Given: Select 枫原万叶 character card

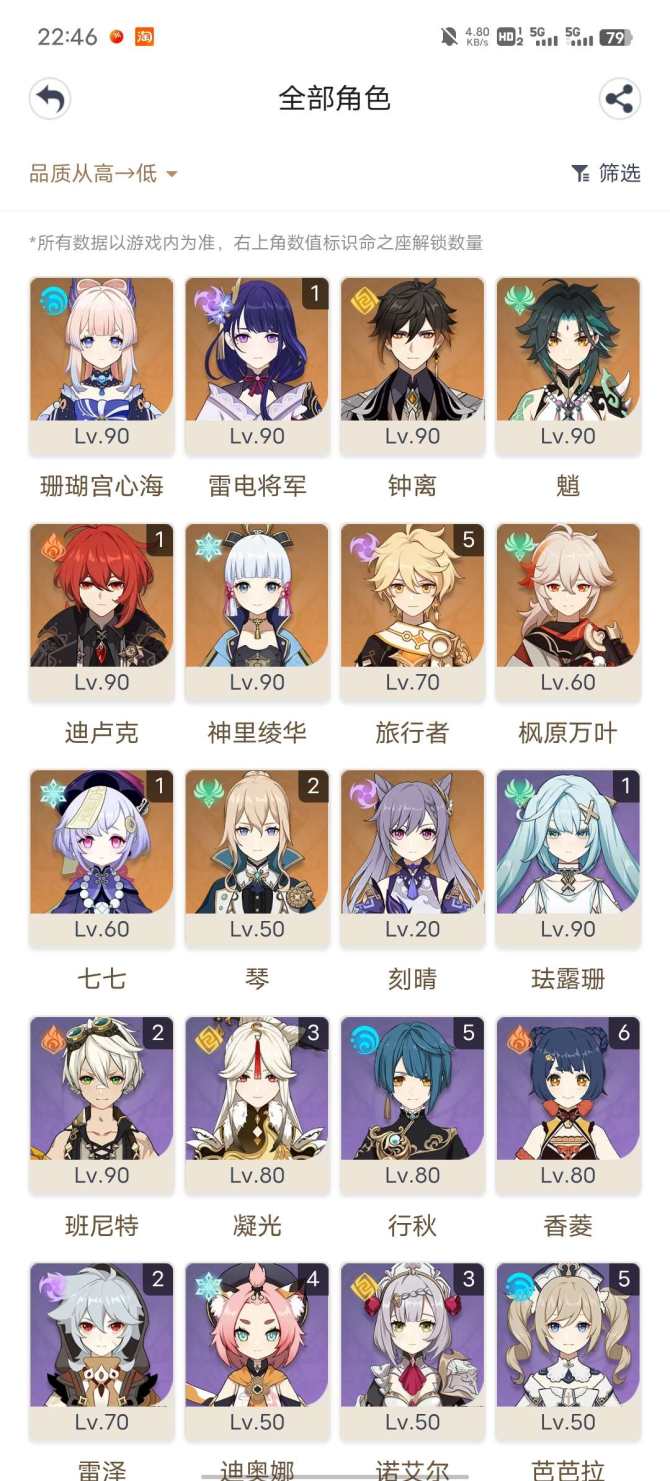Looking at the screenshot, I should pyautogui.click(x=568, y=611).
